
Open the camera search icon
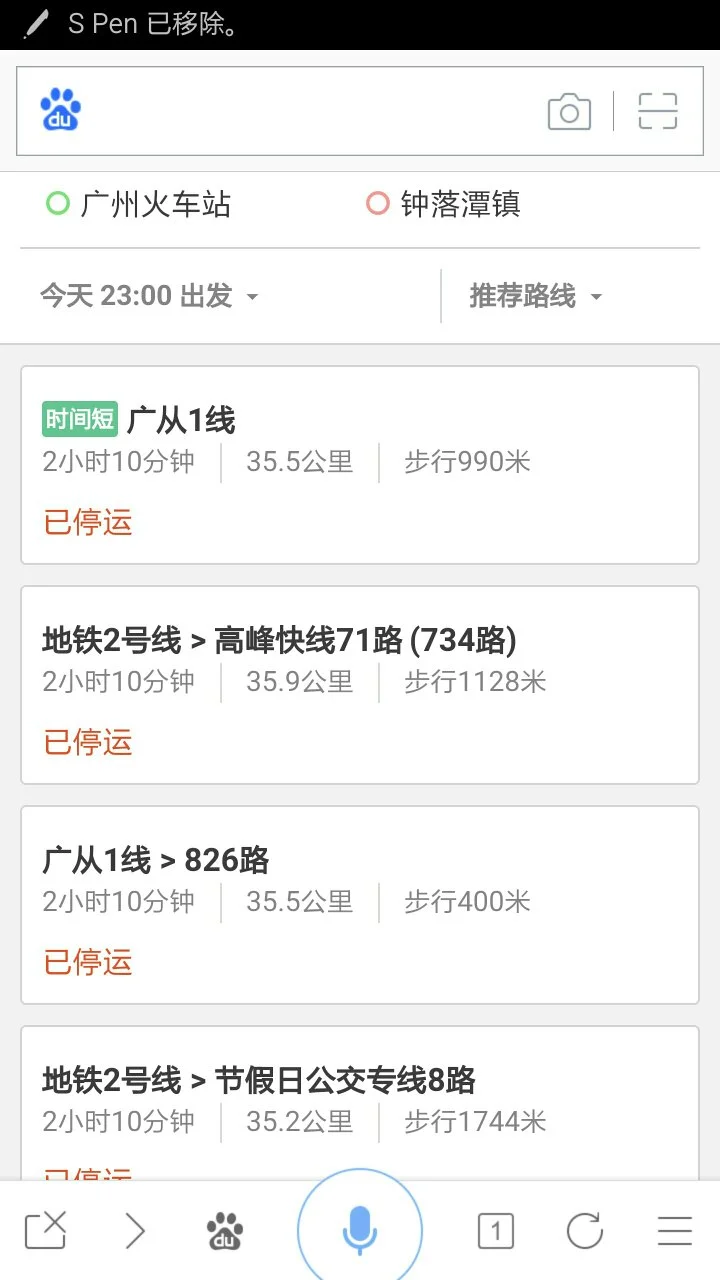click(569, 111)
